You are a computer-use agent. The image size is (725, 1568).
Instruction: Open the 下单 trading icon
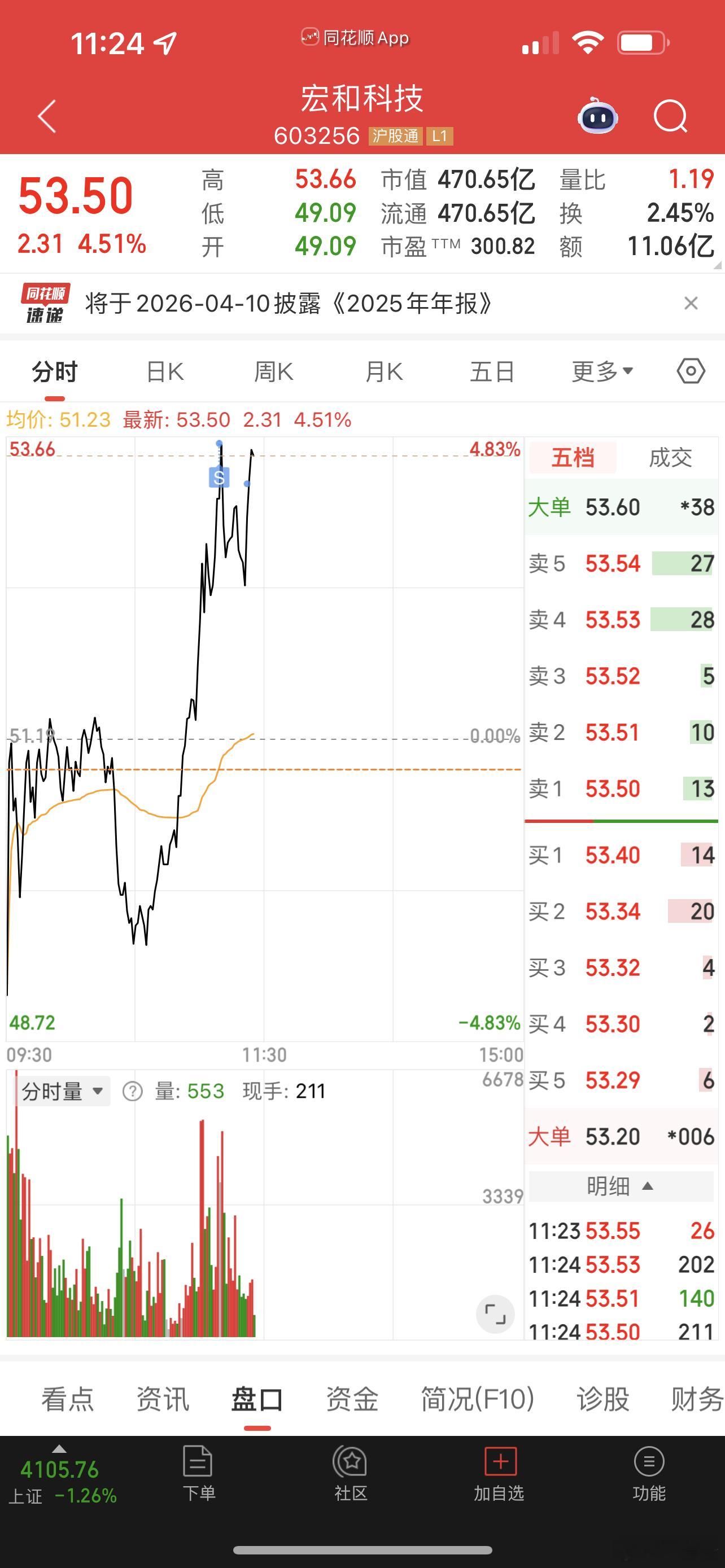199,1473
